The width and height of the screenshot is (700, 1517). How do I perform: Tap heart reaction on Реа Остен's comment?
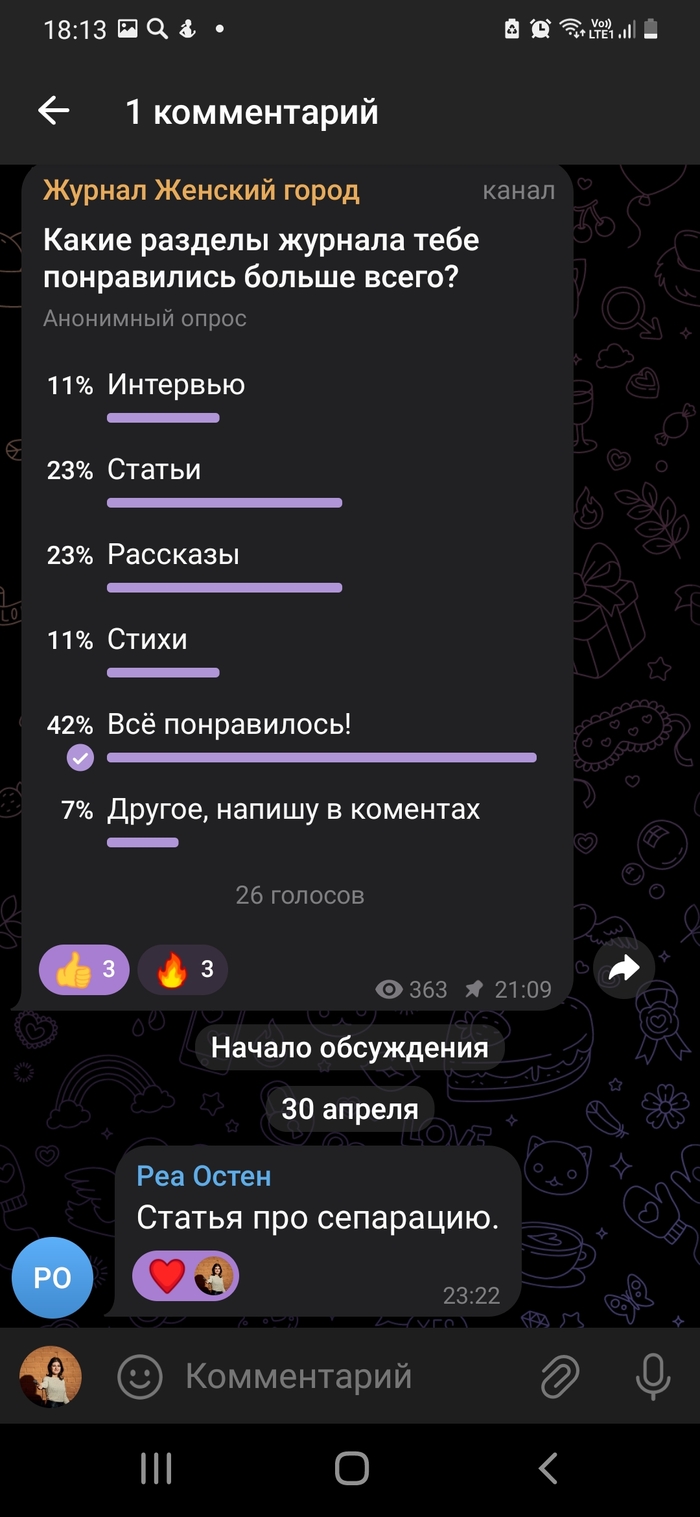click(x=168, y=1275)
